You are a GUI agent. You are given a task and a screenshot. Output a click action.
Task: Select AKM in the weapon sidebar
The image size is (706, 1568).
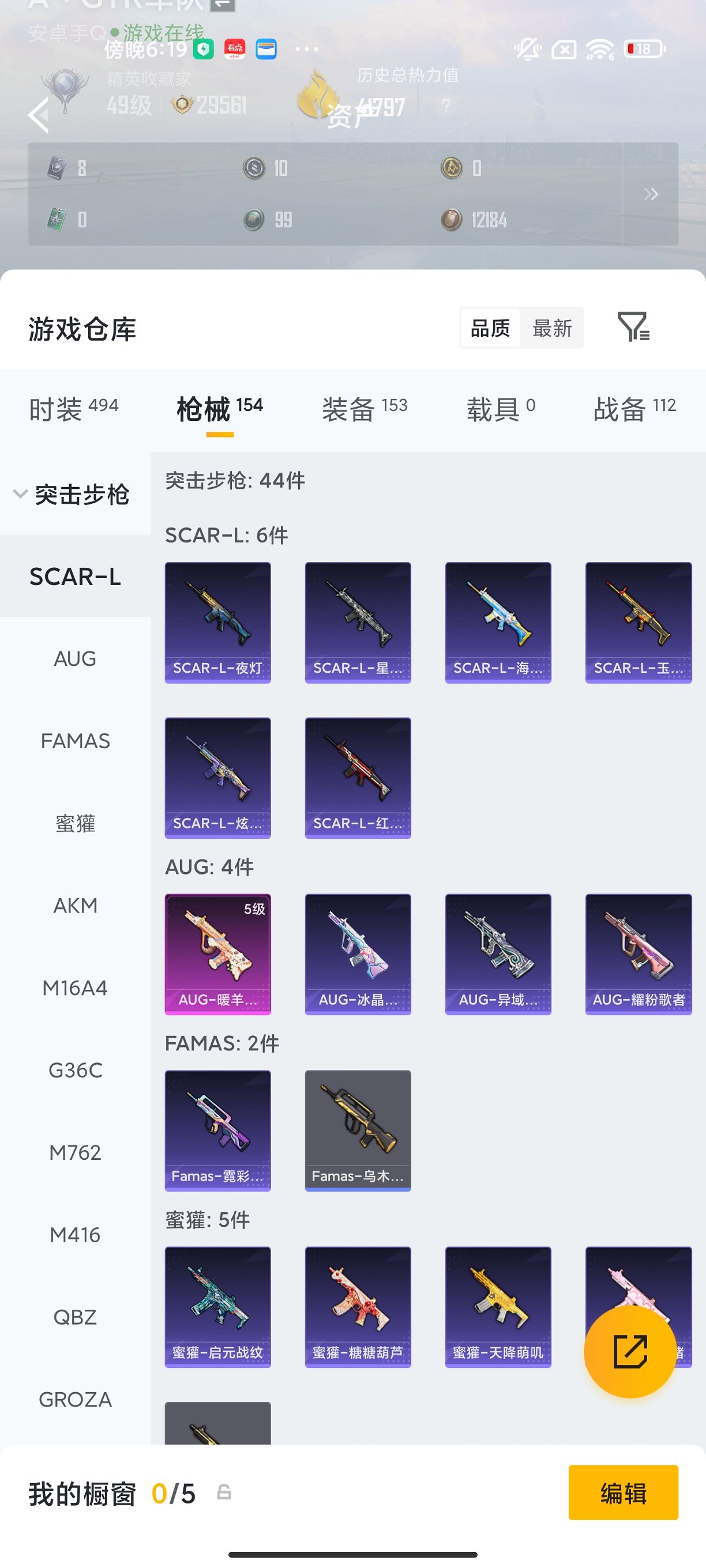[75, 906]
